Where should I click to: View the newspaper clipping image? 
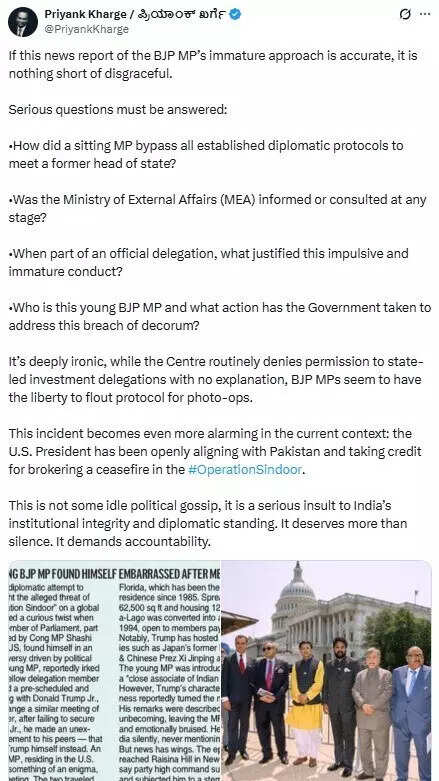114,670
